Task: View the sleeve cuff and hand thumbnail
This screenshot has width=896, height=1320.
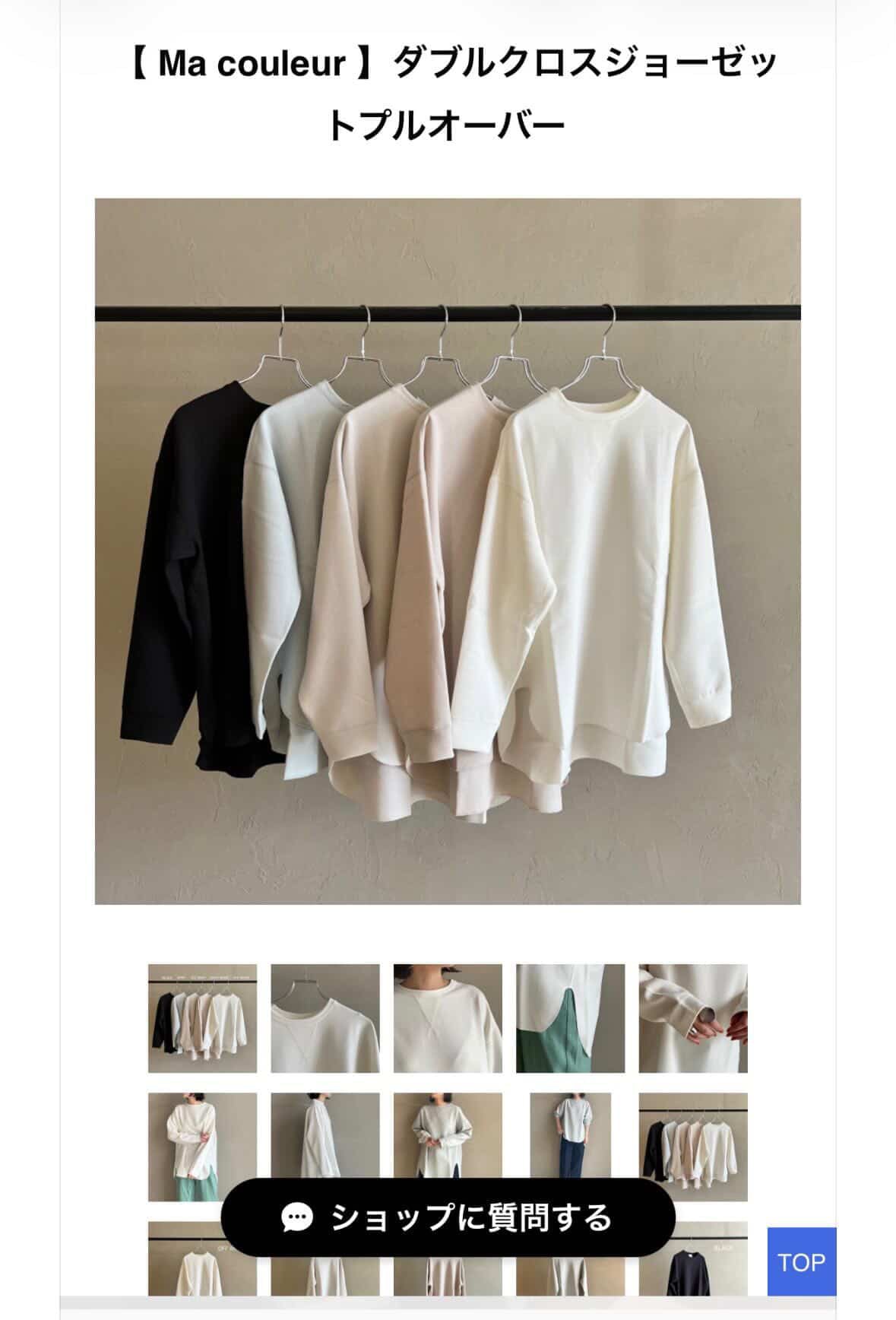Action: (692, 1018)
